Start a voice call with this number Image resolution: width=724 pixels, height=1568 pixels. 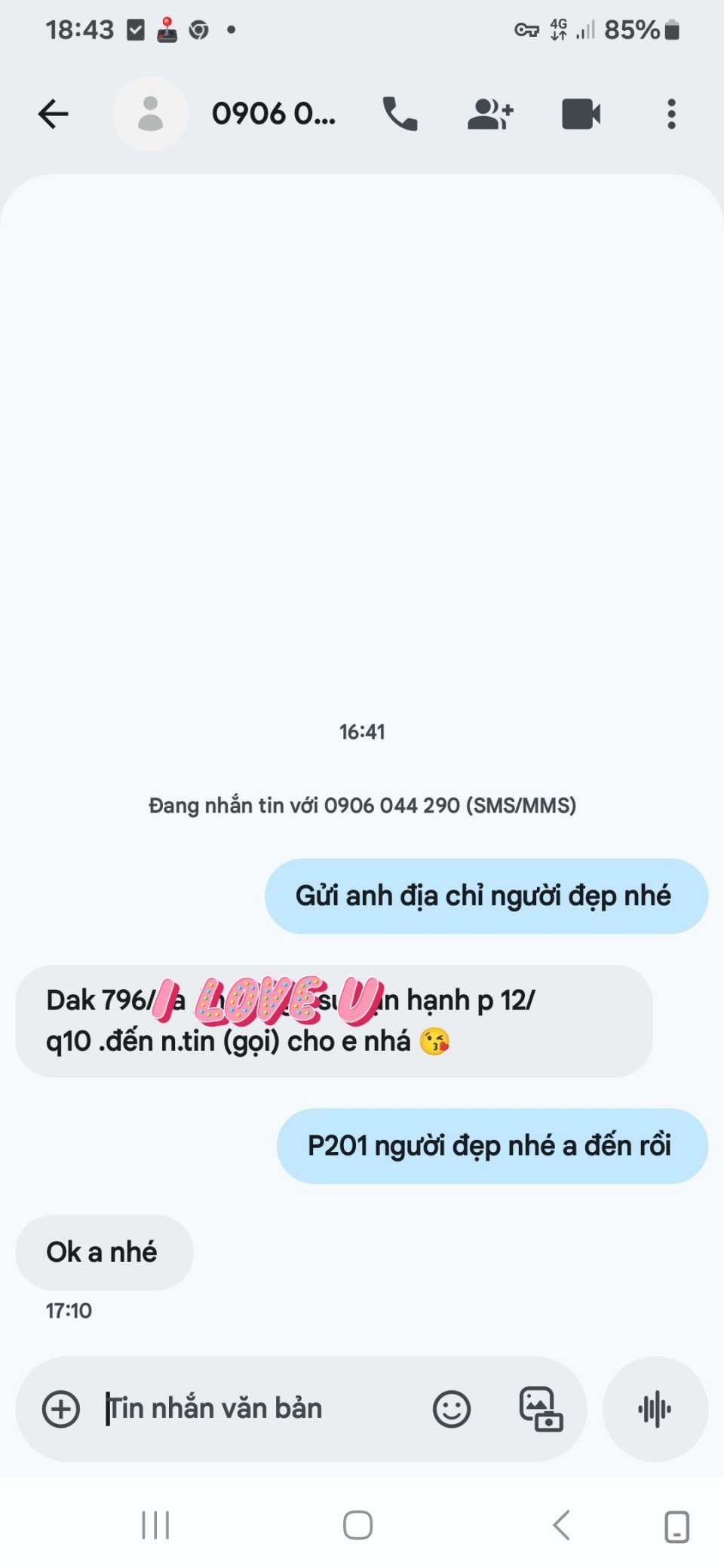point(400,115)
